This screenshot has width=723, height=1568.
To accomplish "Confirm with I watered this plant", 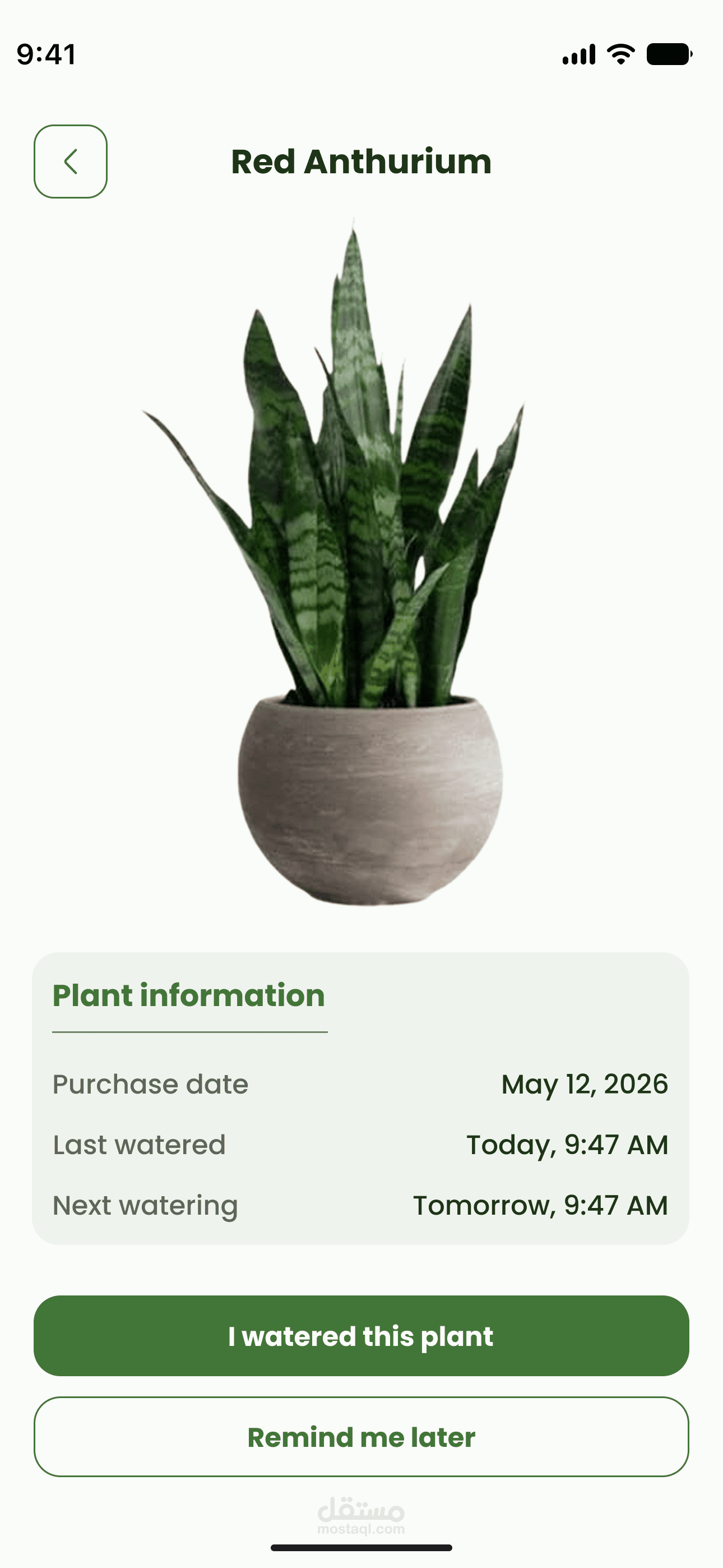I will point(361,1336).
